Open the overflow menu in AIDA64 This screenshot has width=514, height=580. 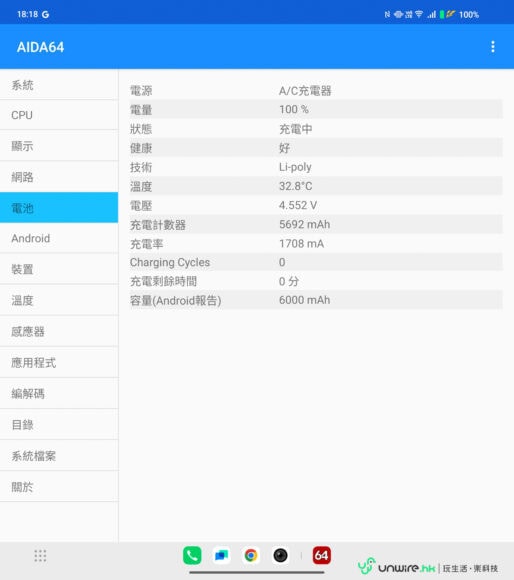[493, 47]
